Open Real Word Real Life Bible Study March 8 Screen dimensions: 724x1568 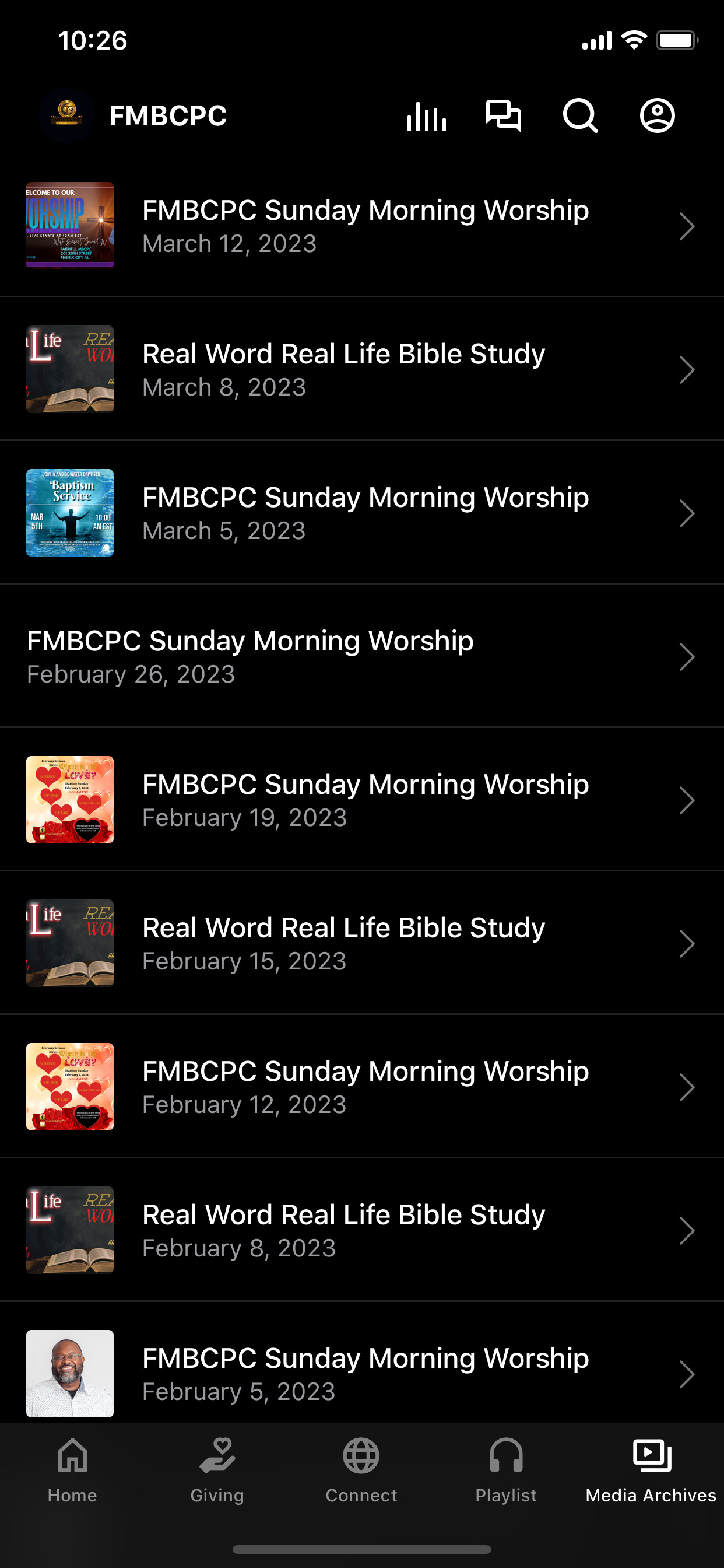coord(362,369)
